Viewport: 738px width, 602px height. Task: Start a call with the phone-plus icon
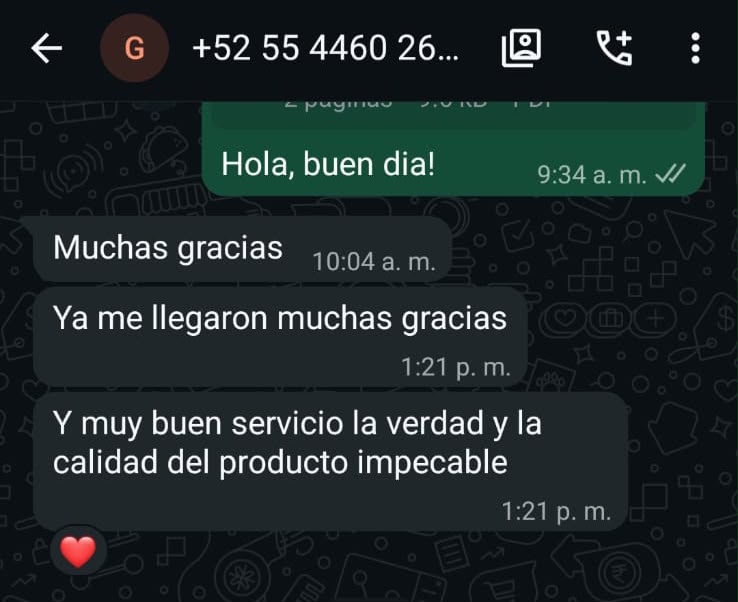(x=615, y=48)
